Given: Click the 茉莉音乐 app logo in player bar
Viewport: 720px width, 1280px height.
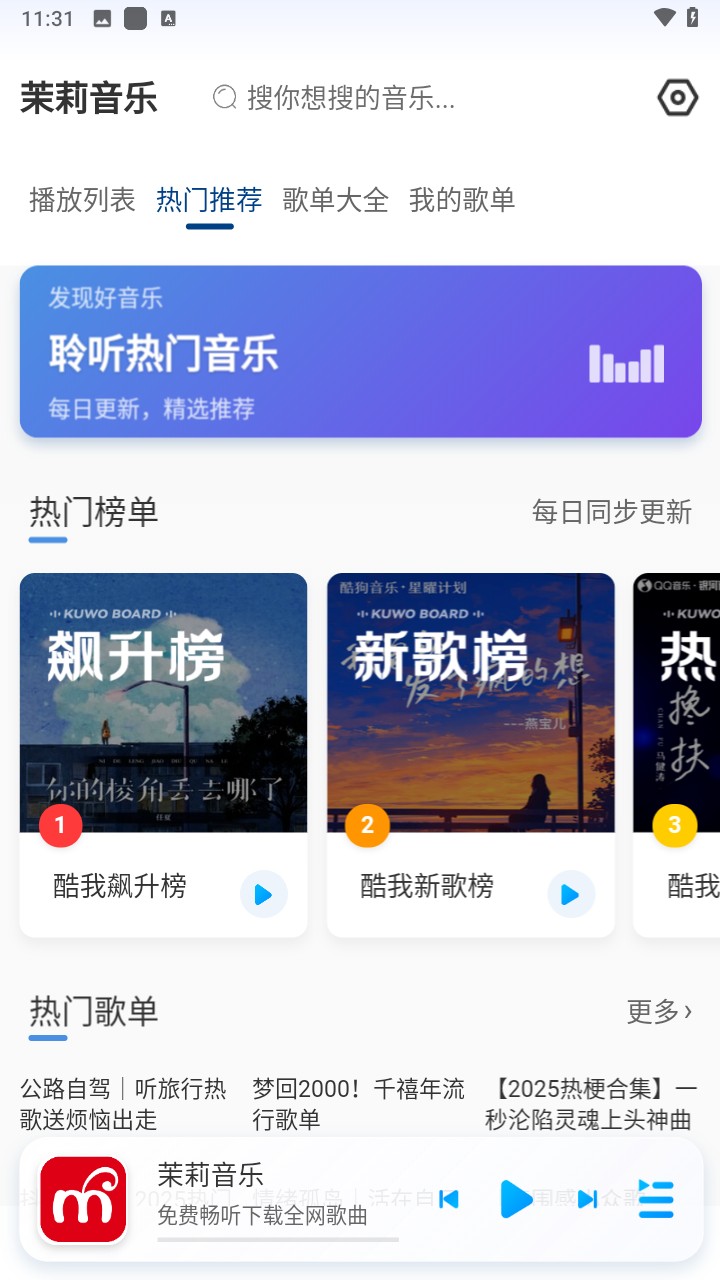Looking at the screenshot, I should (83, 1199).
